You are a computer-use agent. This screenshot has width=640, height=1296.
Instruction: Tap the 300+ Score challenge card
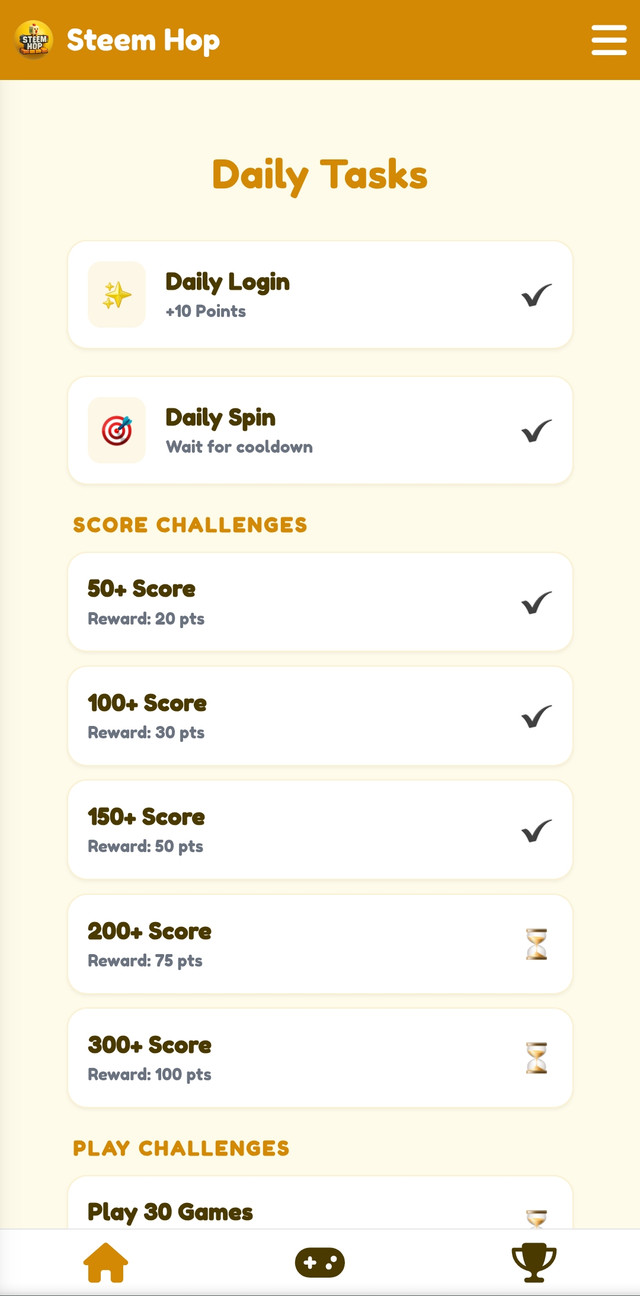coord(320,1058)
